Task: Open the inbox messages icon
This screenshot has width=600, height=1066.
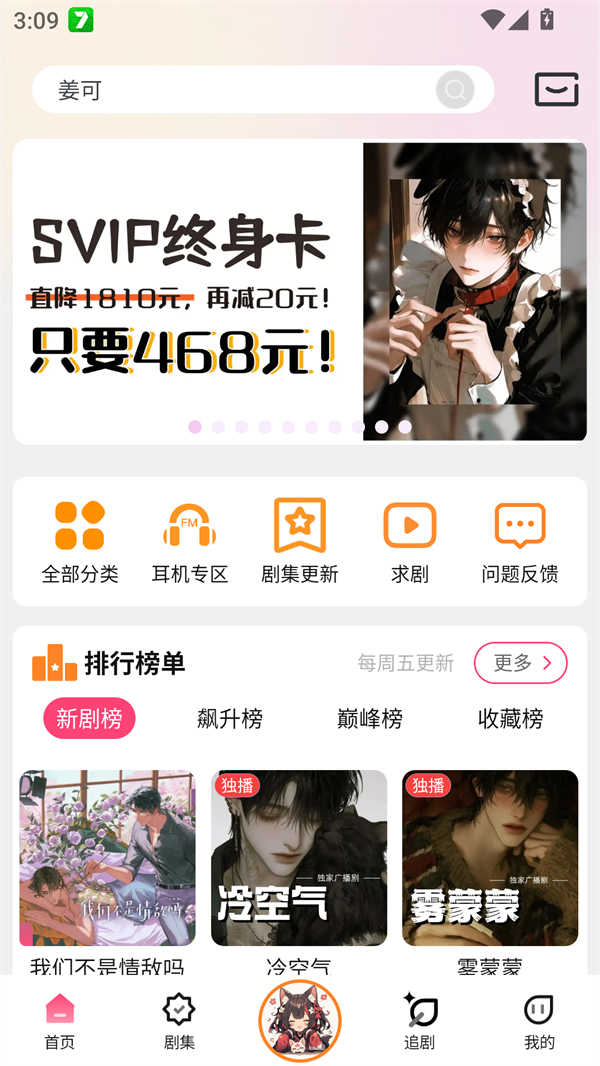Action: (x=556, y=90)
